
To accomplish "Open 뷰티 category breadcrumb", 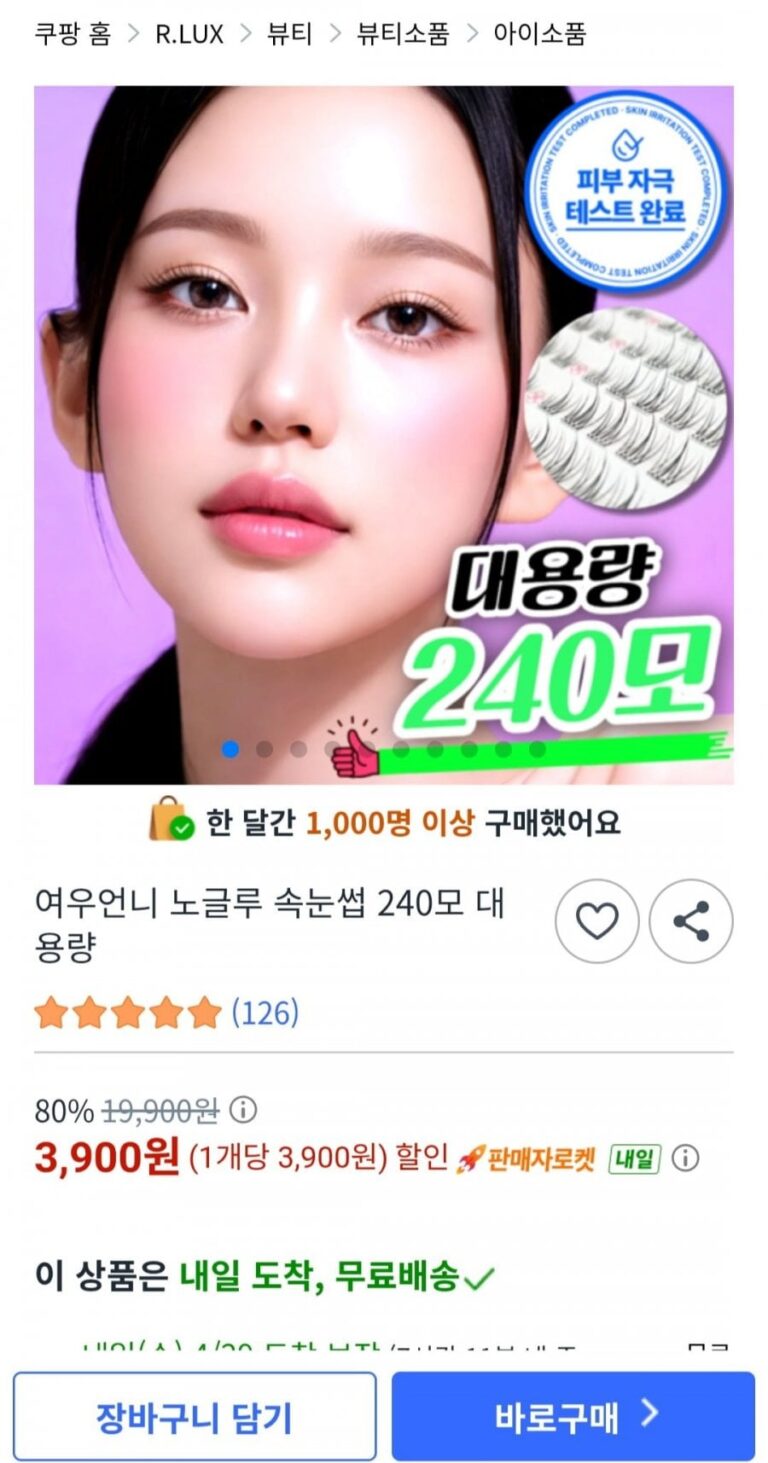I will [290, 34].
